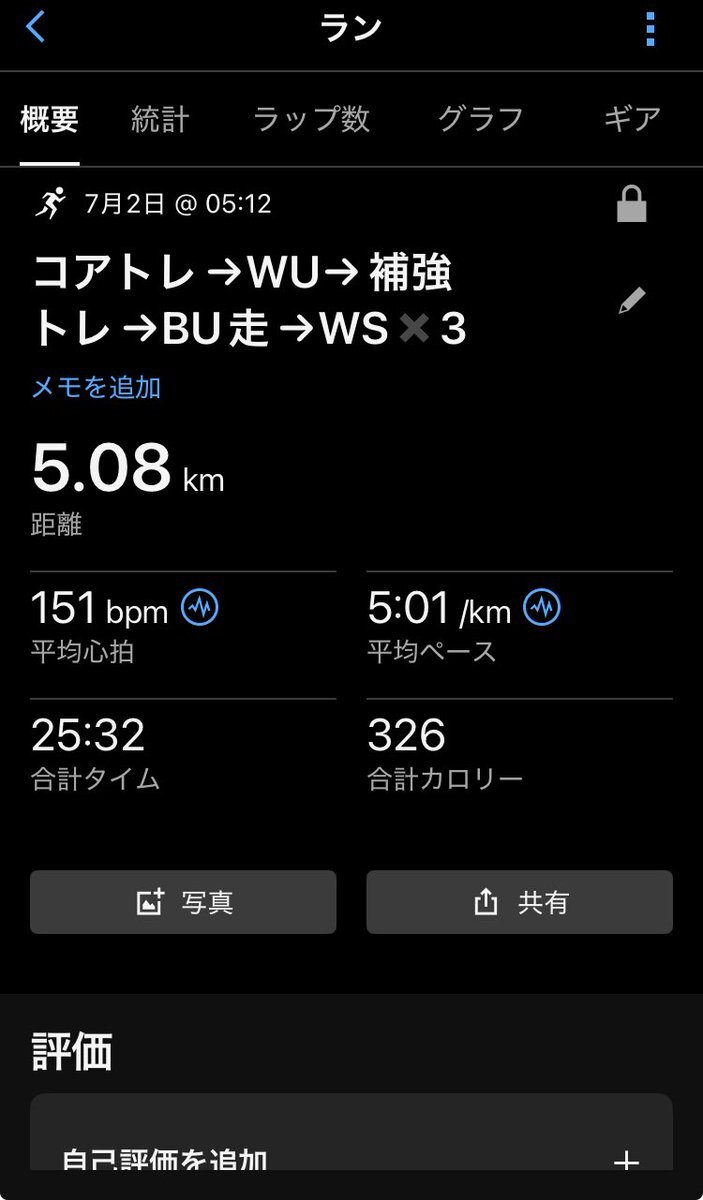Switch to the ラップ数 tab
Viewport: 703px width, 1200px height.
pos(311,119)
